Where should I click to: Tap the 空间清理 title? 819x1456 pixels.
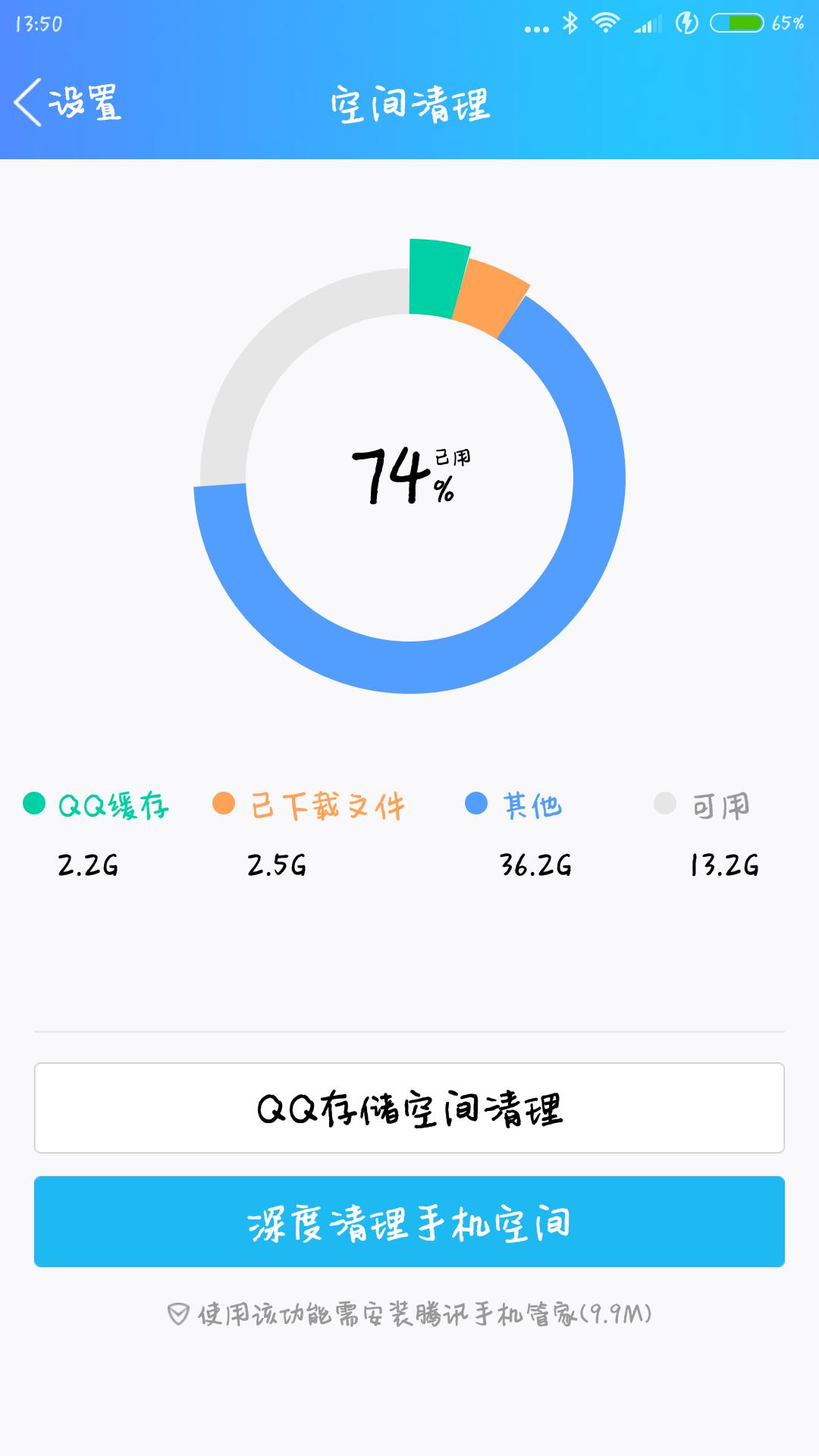pos(409,106)
